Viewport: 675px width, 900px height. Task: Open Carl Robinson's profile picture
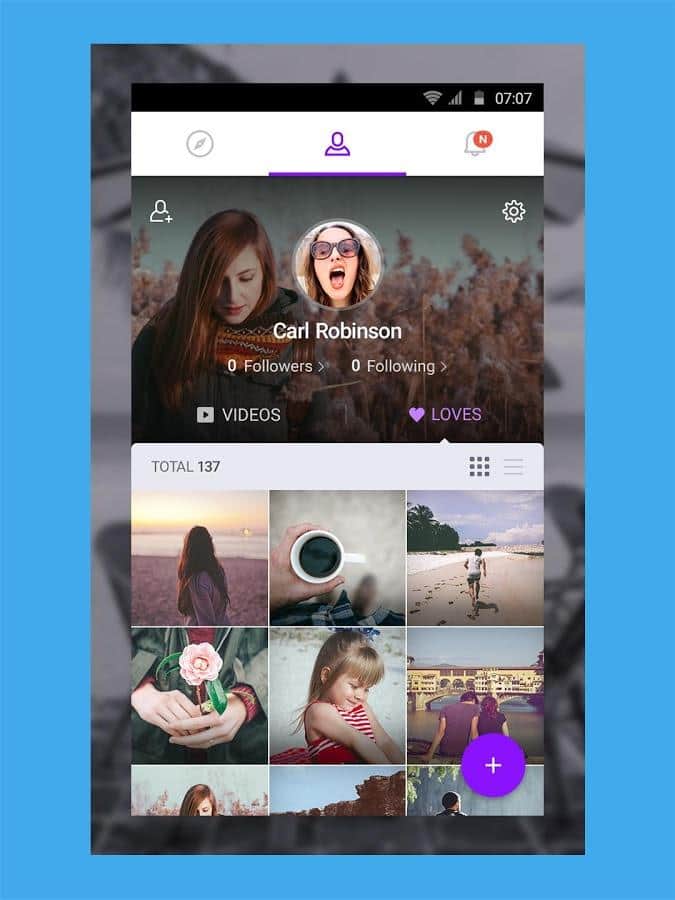pyautogui.click(x=337, y=265)
